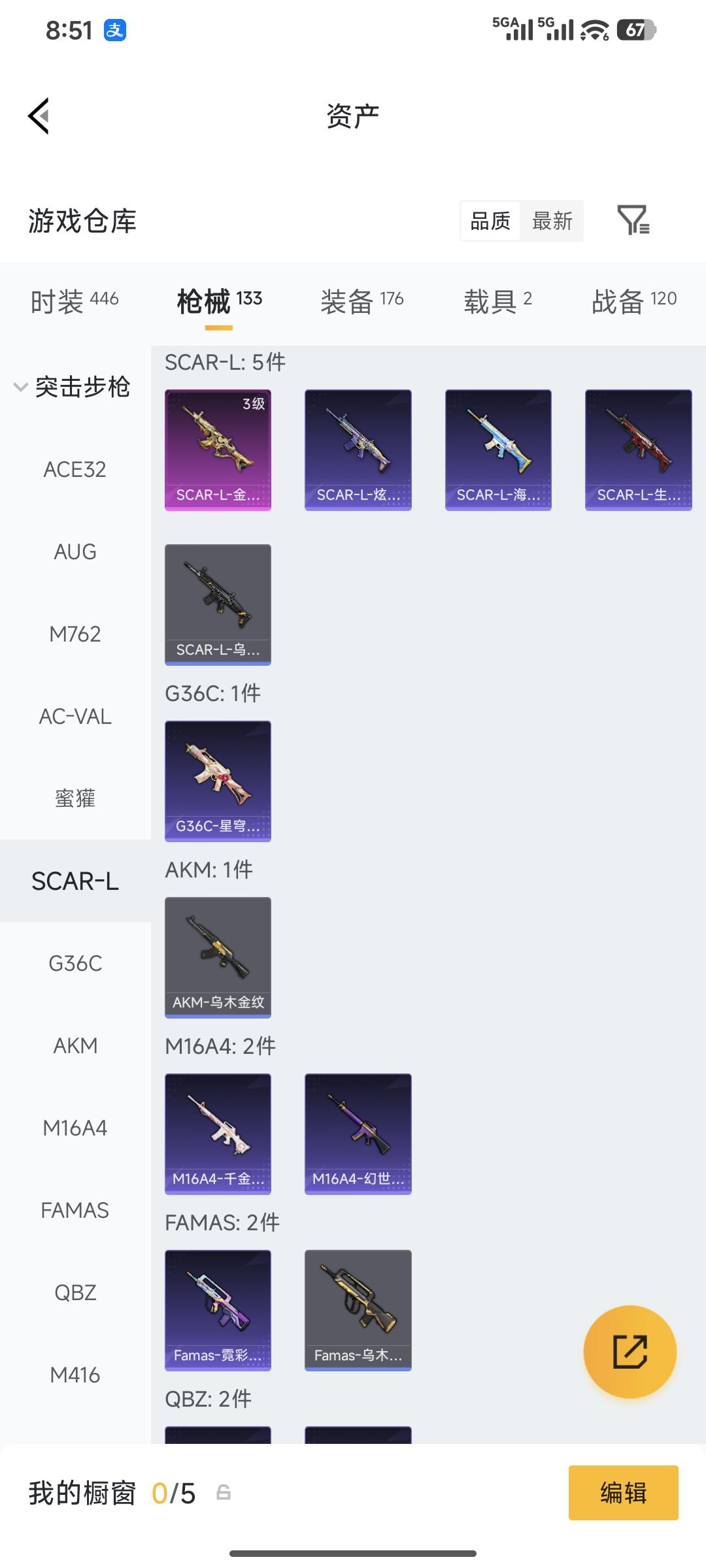706x1568 pixels.
Task: Go back from the 资产 page
Action: pyautogui.click(x=39, y=116)
